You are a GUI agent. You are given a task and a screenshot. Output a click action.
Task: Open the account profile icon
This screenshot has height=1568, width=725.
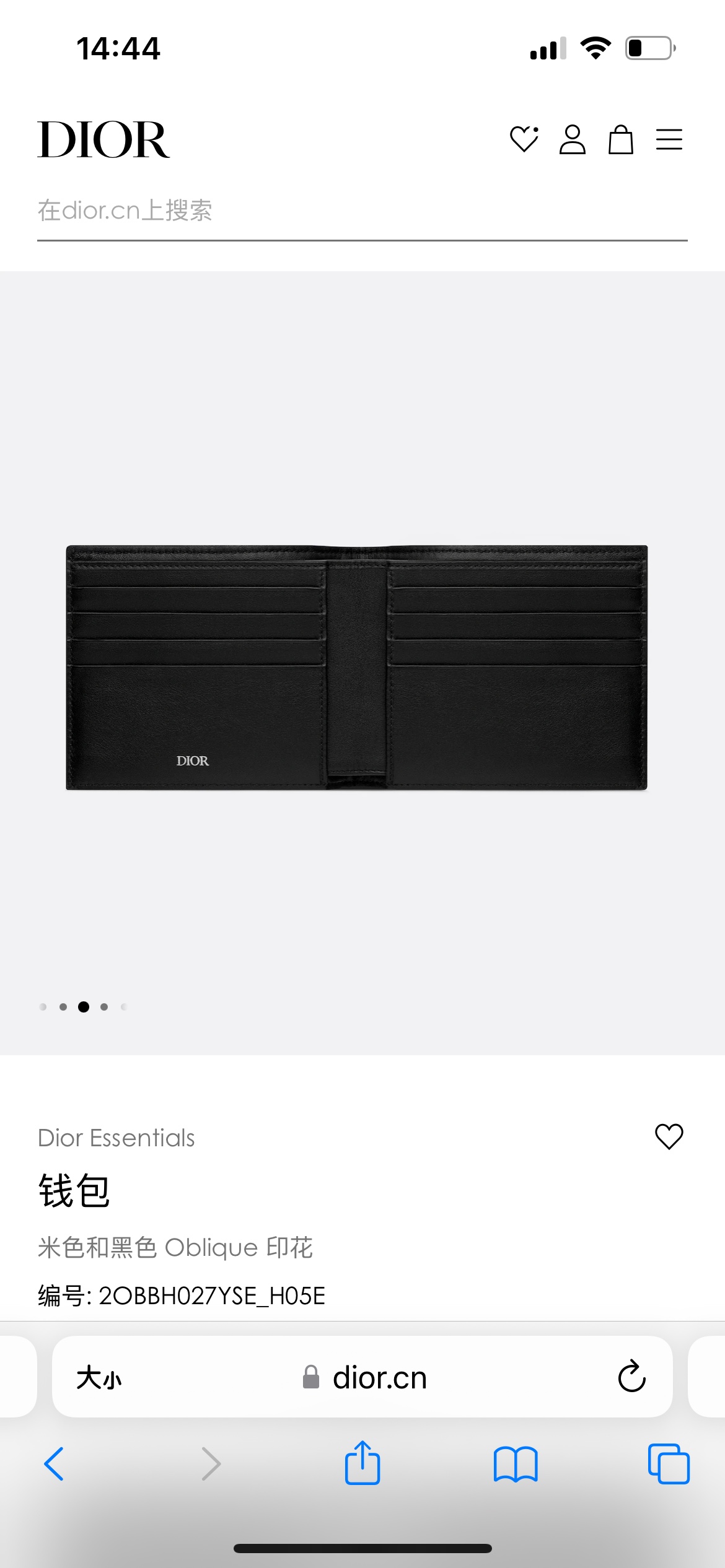(572, 139)
